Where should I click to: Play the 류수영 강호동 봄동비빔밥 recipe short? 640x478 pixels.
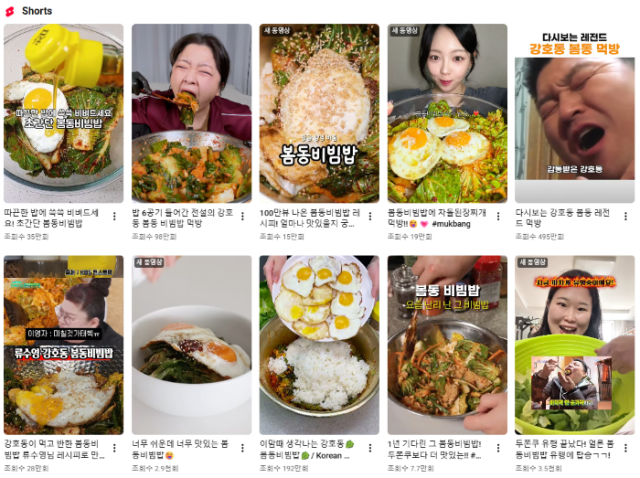tap(63, 344)
